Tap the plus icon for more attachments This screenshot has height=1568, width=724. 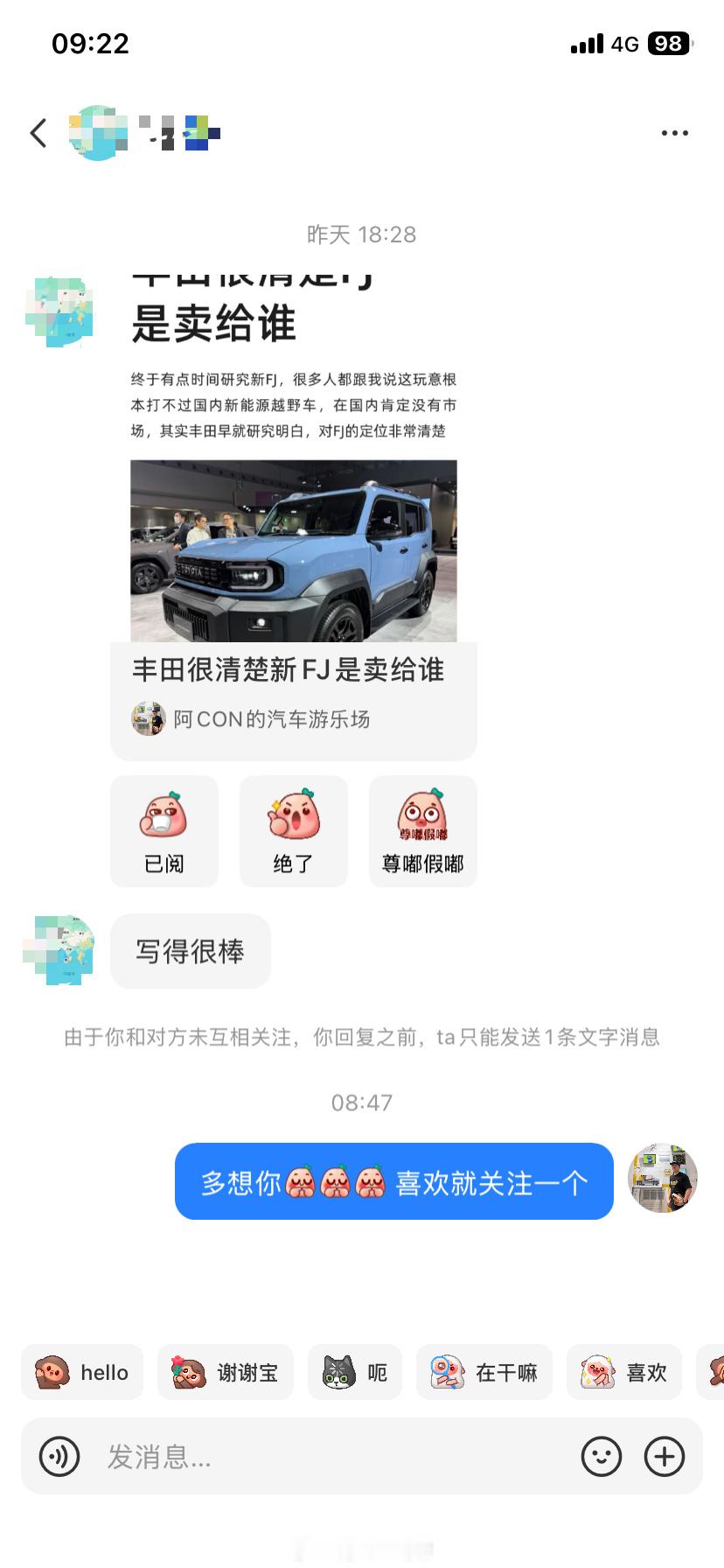click(x=664, y=1456)
